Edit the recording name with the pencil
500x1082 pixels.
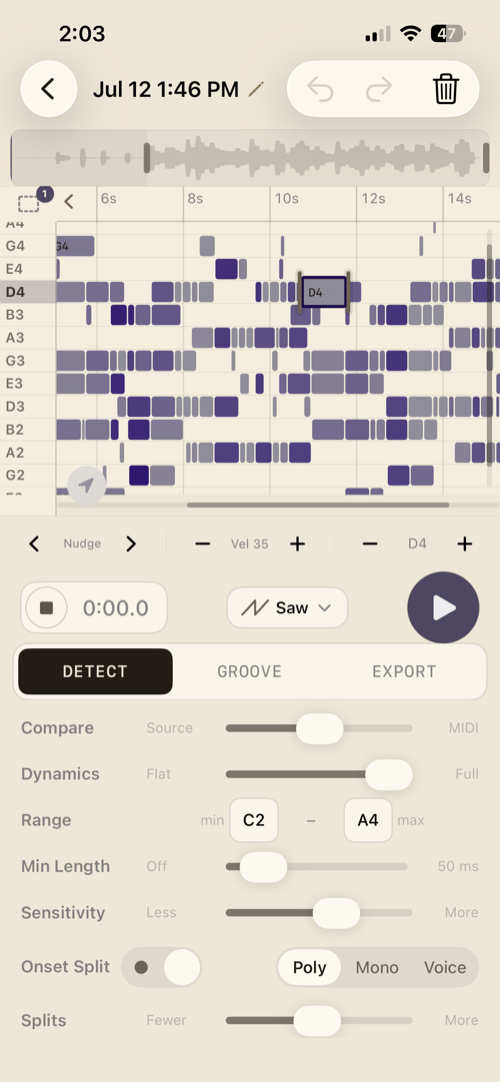click(x=256, y=89)
